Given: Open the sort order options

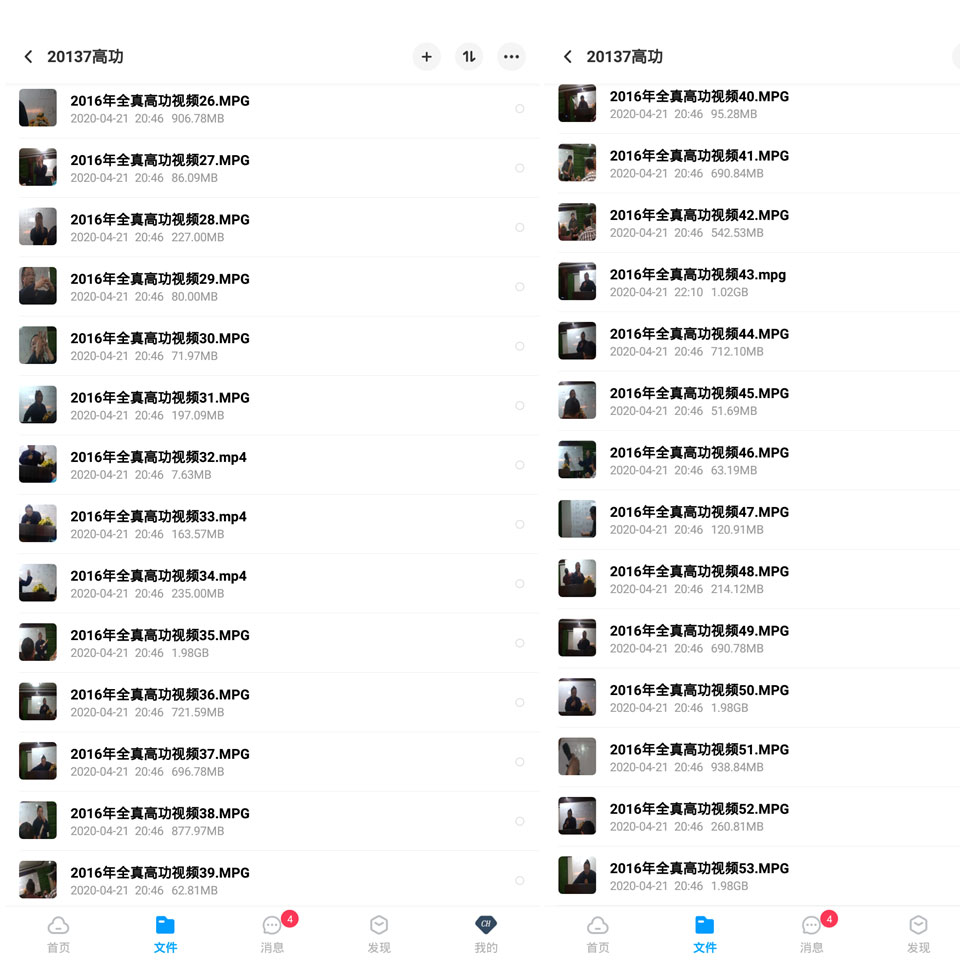Looking at the screenshot, I should pyautogui.click(x=469, y=57).
